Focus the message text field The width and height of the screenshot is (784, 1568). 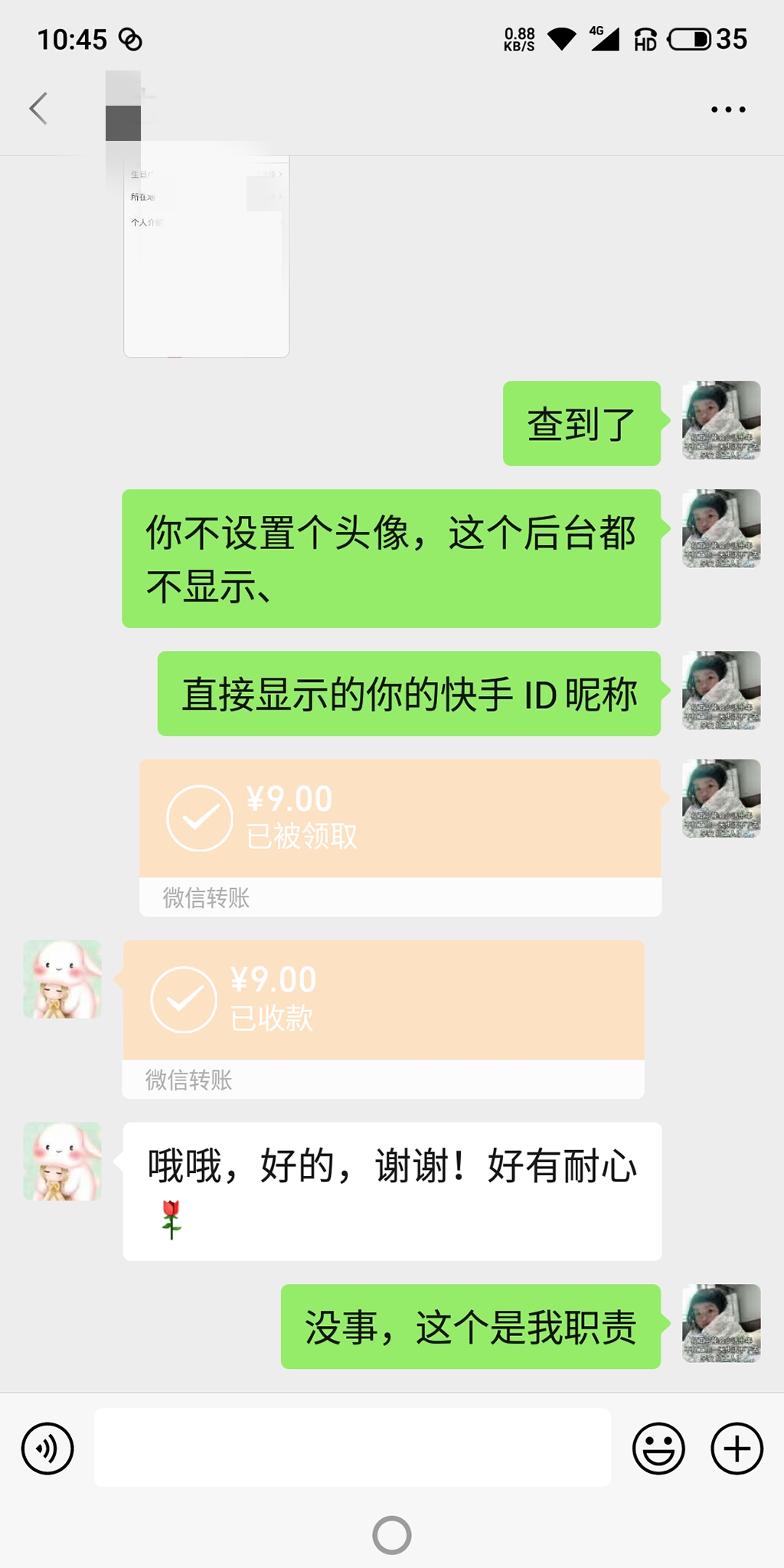pyautogui.click(x=352, y=1447)
